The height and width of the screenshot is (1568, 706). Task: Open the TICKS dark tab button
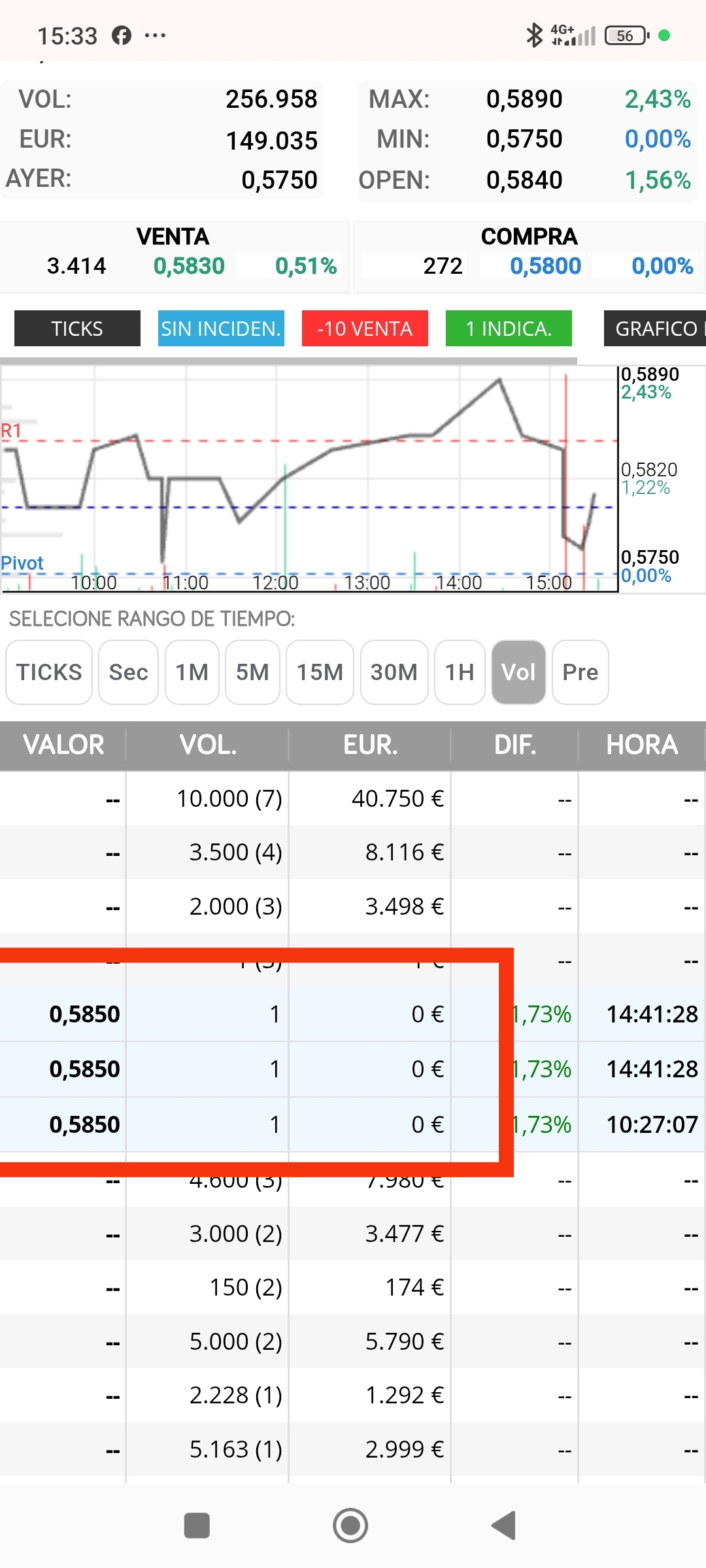[77, 328]
